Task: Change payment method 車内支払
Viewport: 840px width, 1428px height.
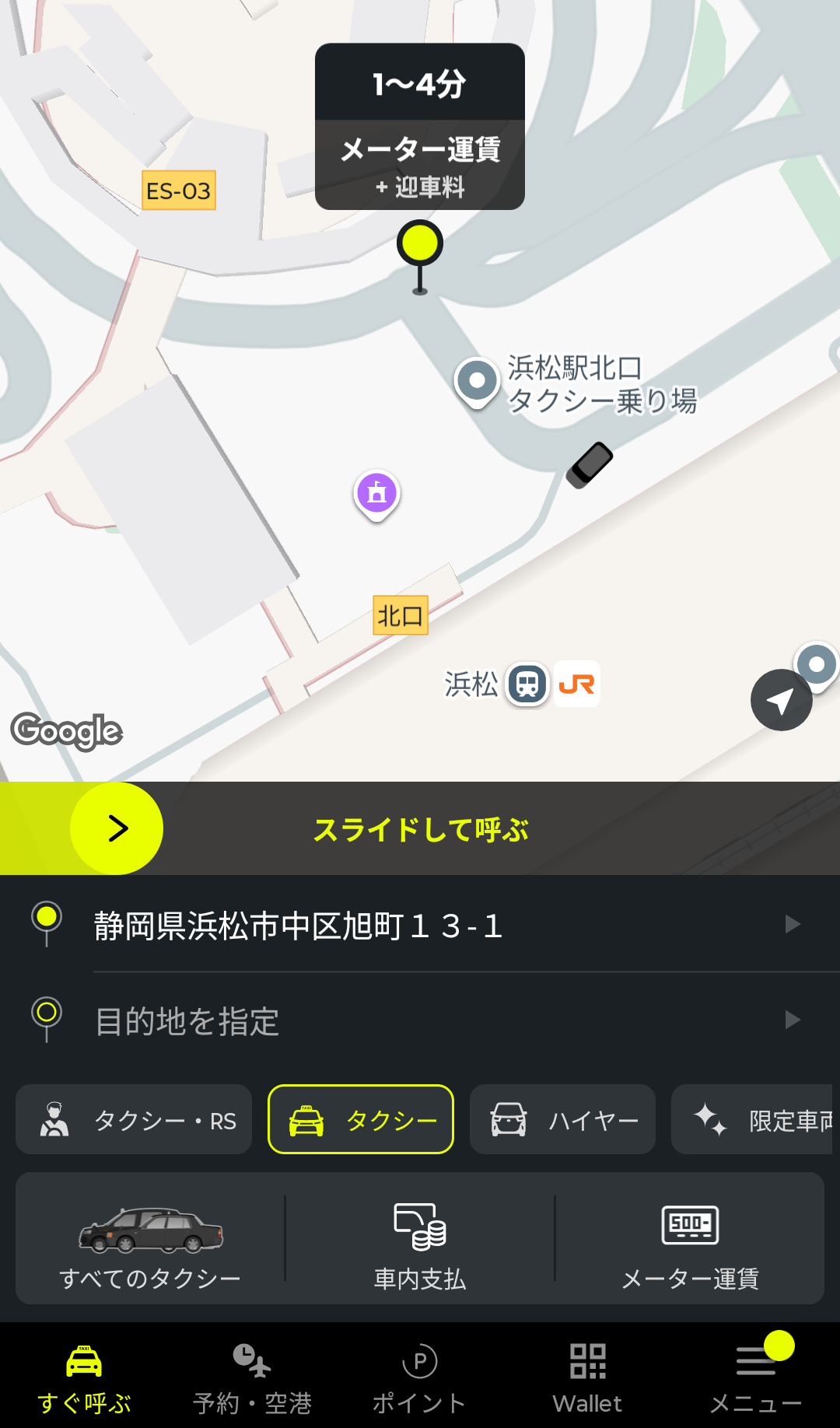Action: (x=420, y=1238)
